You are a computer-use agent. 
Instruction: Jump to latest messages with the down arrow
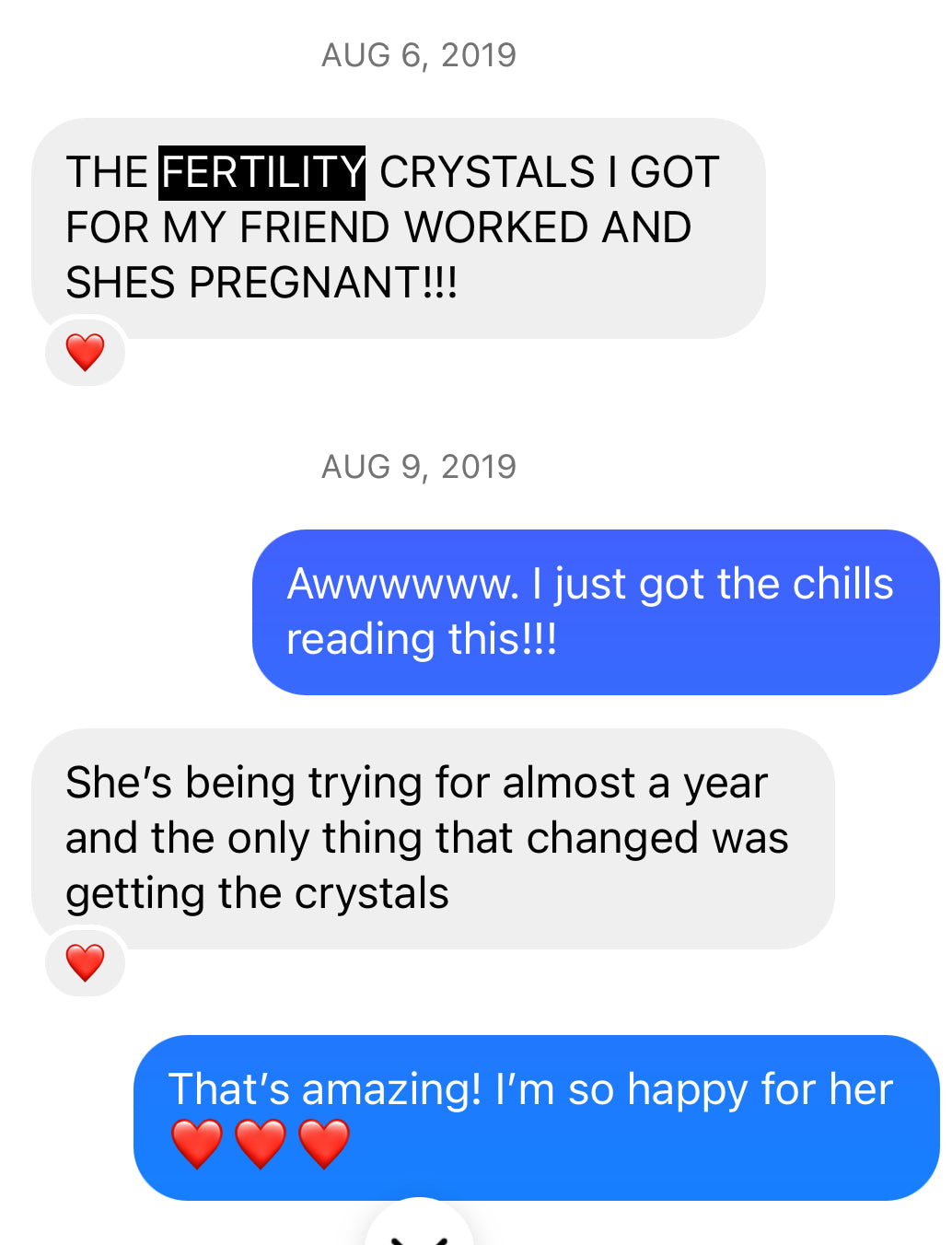[419, 1230]
